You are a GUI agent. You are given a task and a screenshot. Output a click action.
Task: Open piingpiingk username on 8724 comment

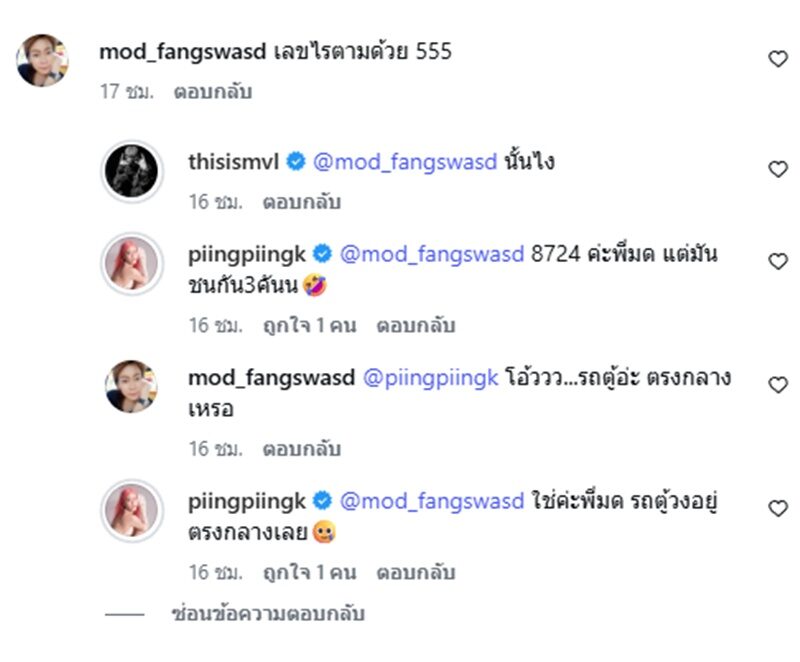pyautogui.click(x=248, y=254)
